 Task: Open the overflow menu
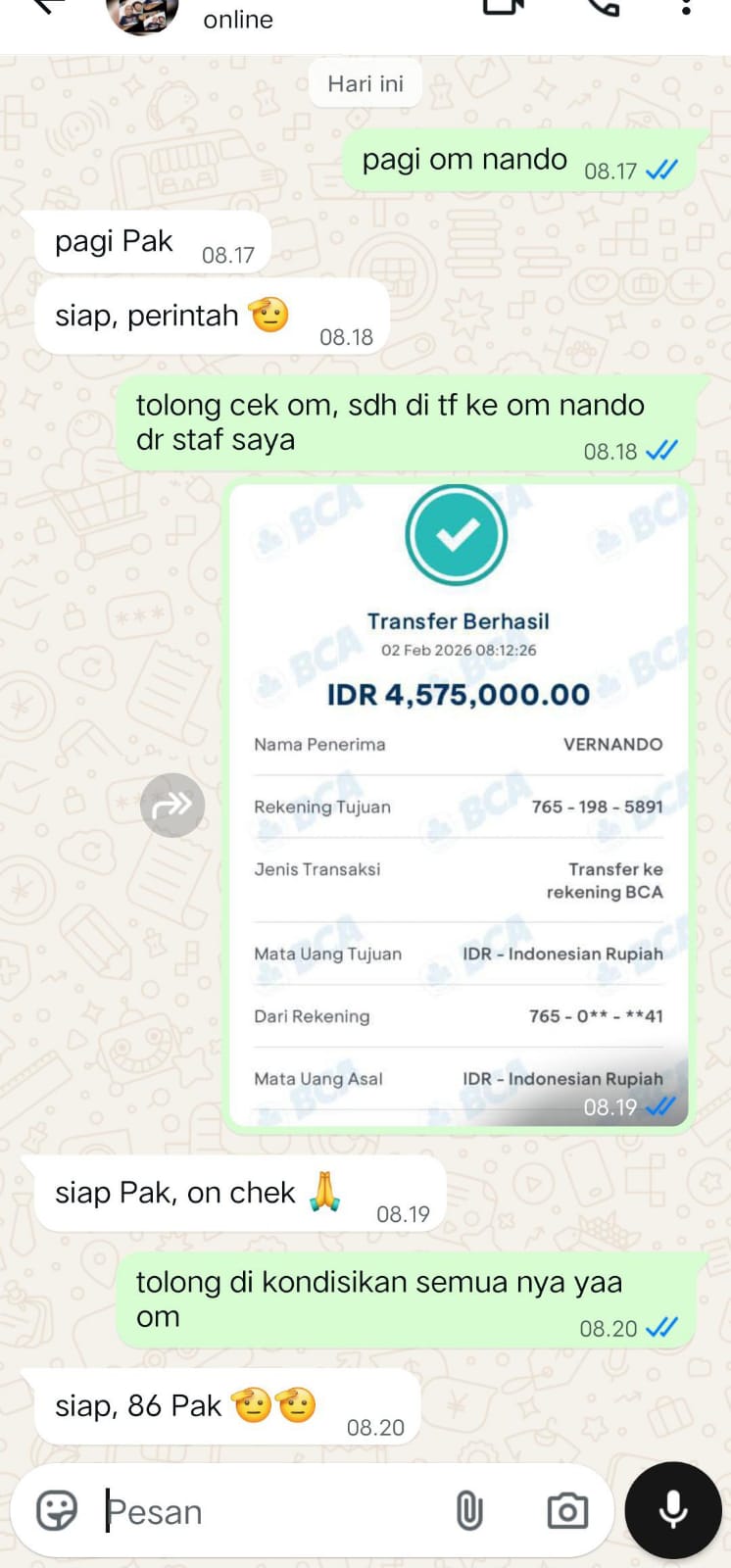pos(686,8)
